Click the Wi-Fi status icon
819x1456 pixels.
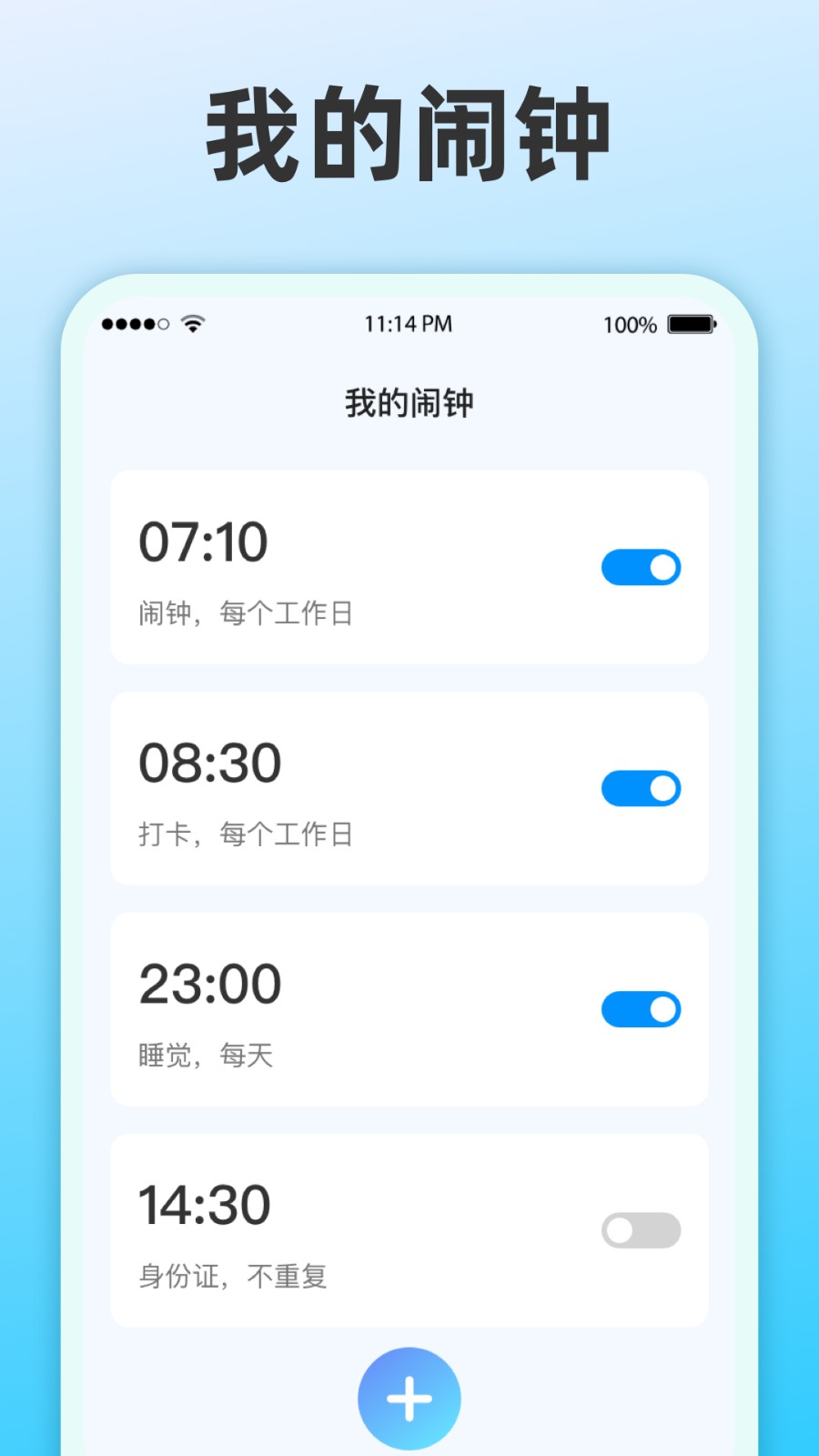point(191,323)
